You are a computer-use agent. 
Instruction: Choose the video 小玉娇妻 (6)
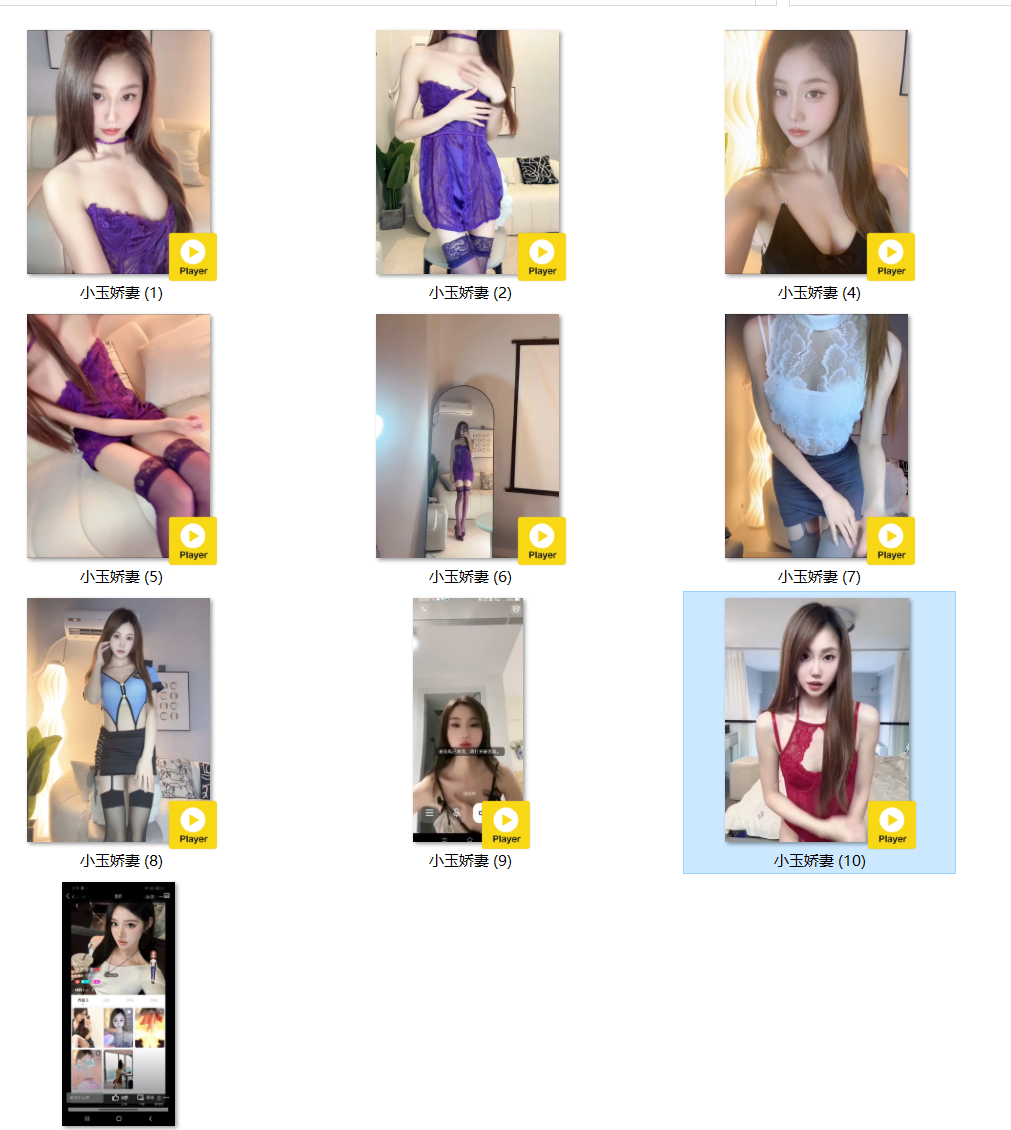point(467,436)
